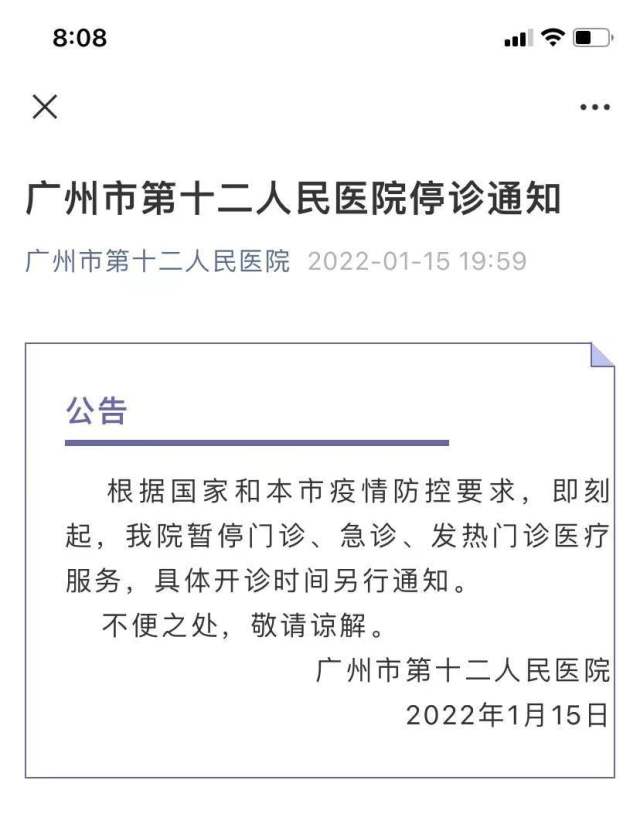
Task: Close the article with the X icon
Action: click(44, 107)
